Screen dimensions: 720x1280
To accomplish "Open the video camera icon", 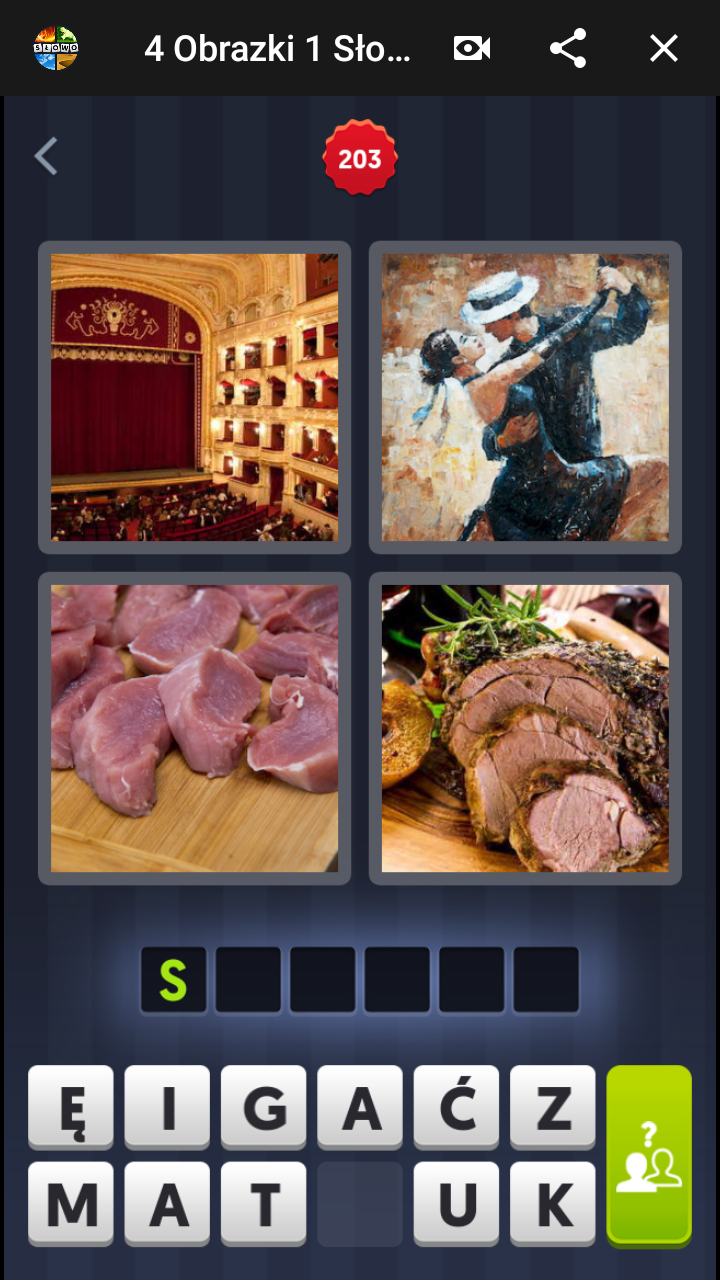I will pyautogui.click(x=472, y=48).
